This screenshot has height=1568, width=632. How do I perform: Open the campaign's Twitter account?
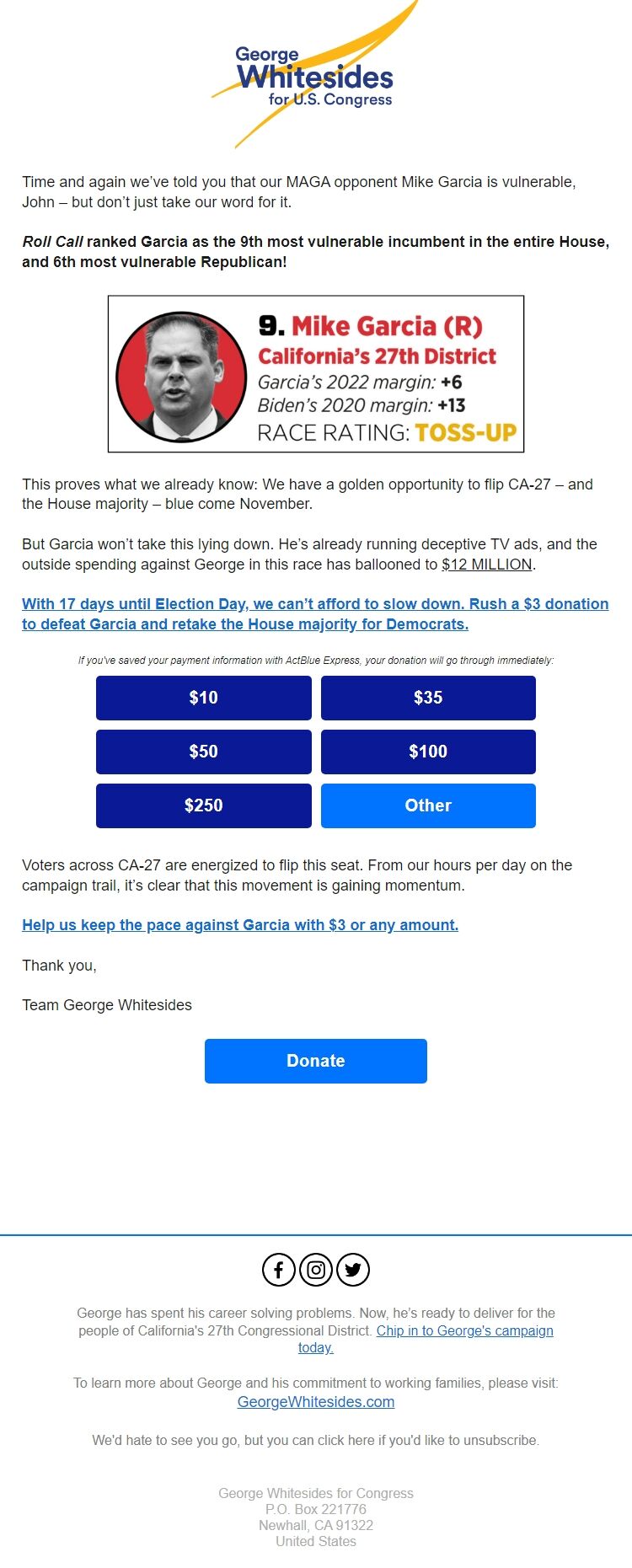[352, 1270]
